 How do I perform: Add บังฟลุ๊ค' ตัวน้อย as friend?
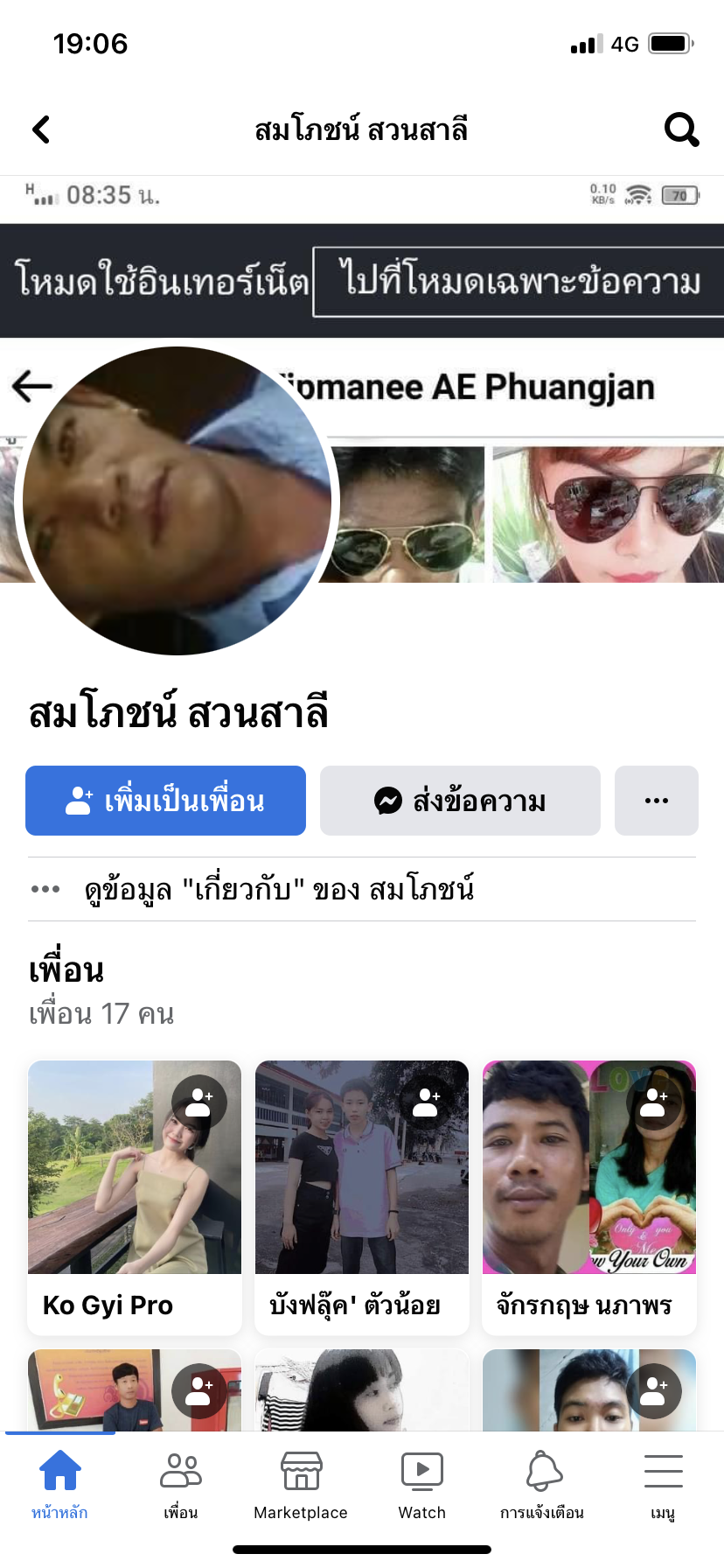[427, 1102]
